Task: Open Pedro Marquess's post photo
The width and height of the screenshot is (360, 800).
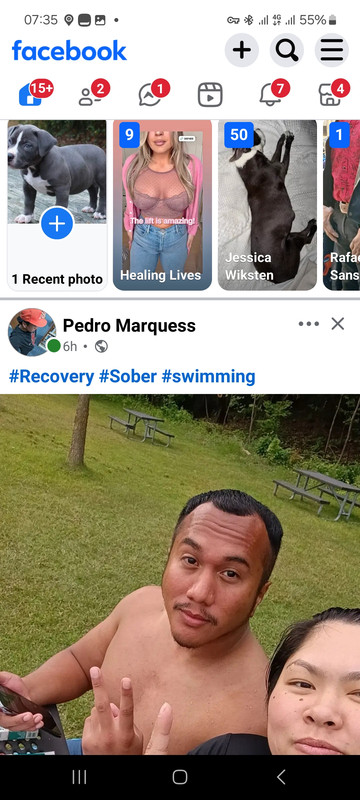Action: click(x=180, y=574)
